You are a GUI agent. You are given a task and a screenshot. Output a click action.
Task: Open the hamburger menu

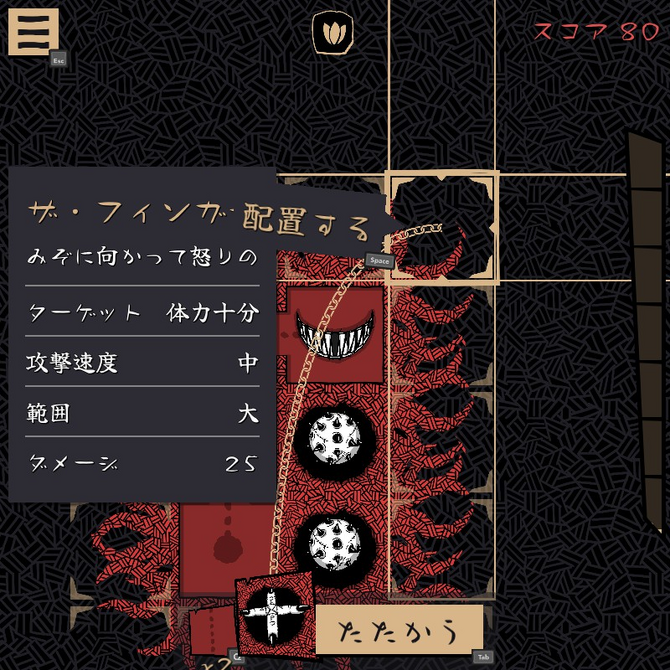click(33, 31)
